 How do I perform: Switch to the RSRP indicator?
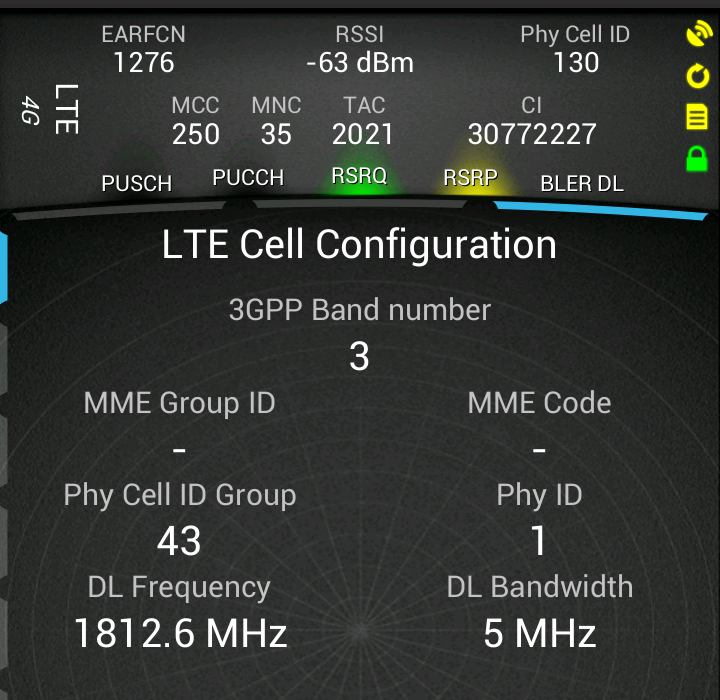click(470, 178)
